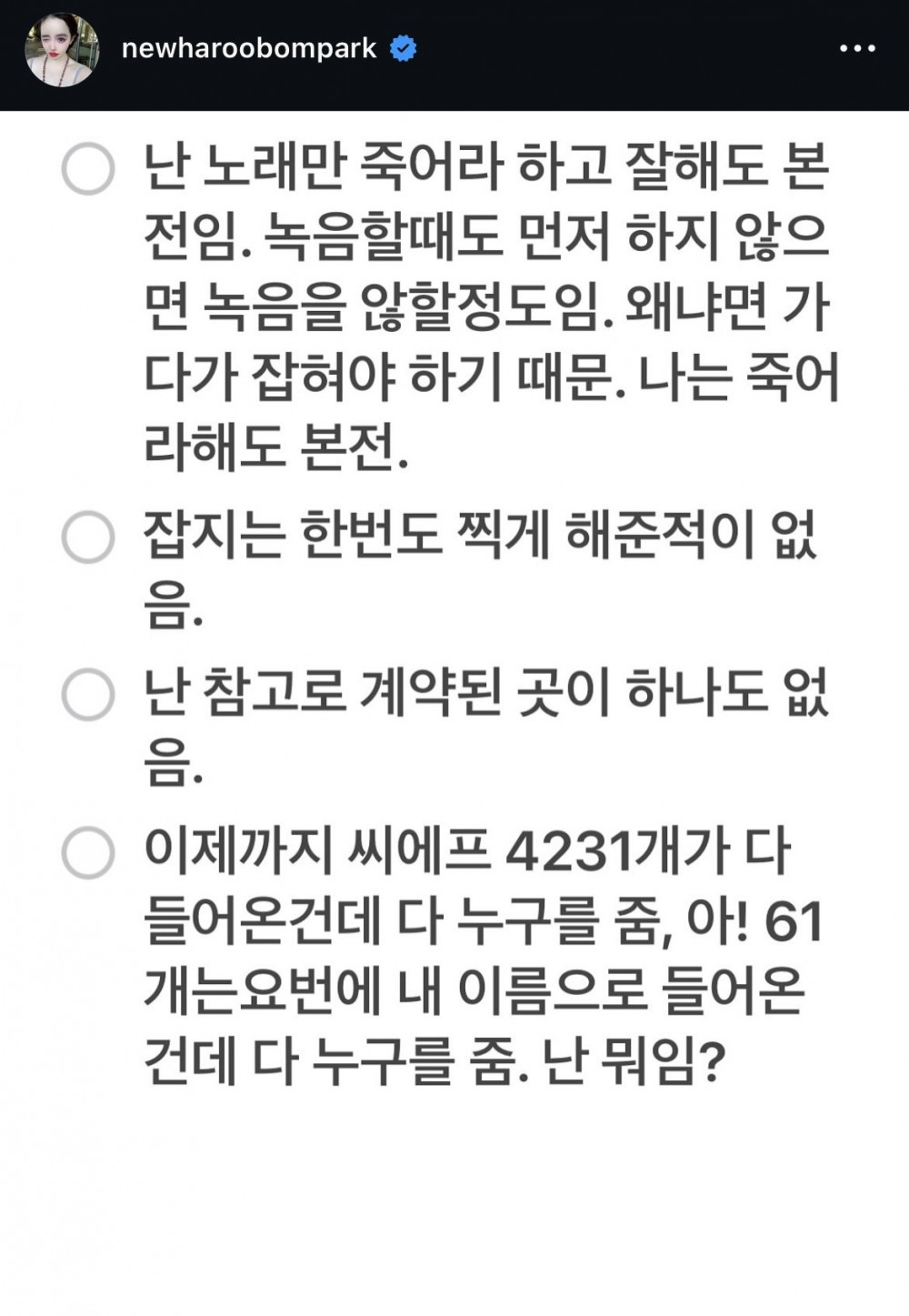Open the post's three-dot overflow menu
This screenshot has height=1316, width=909.
click(856, 49)
